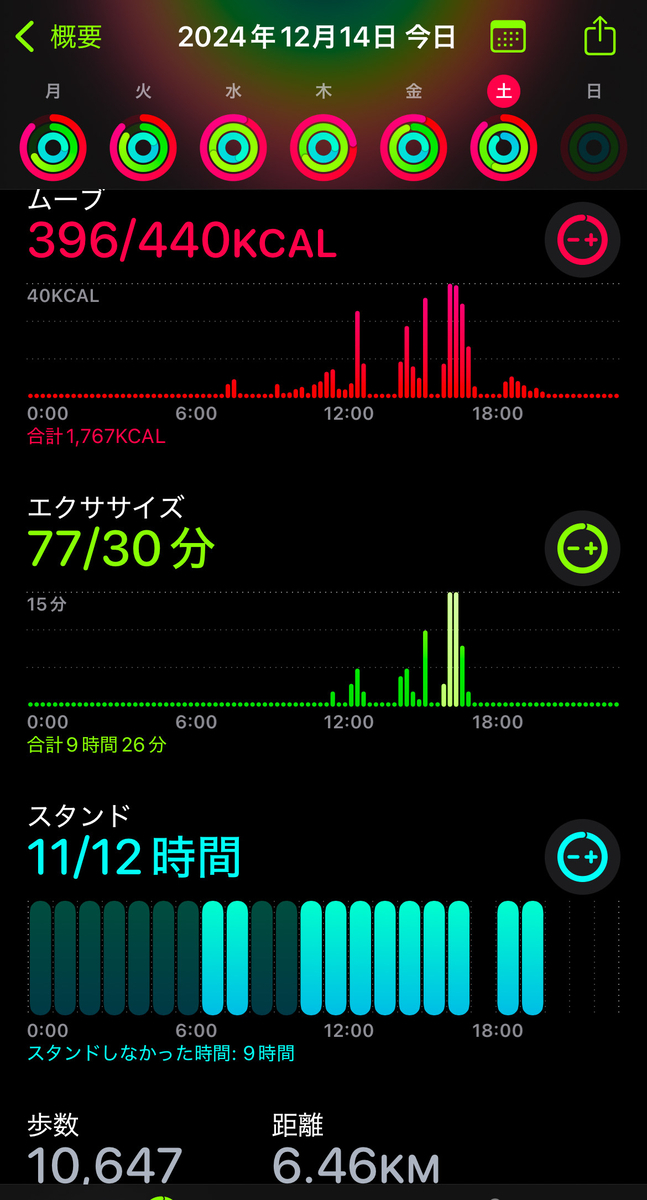Adjust the エクササイズ goal
Viewport: 647px width, 1200px height.
click(582, 549)
